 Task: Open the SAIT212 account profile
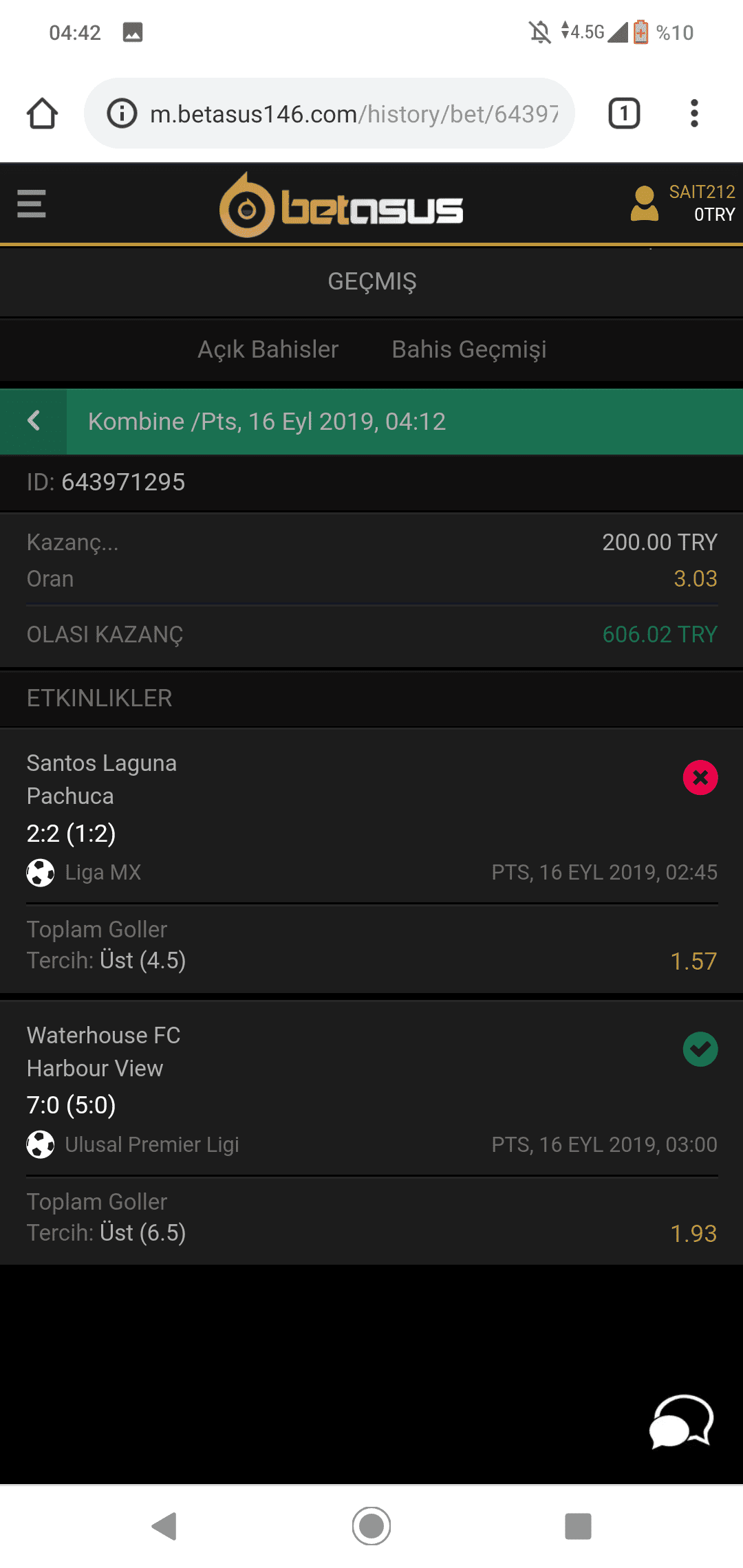click(x=682, y=204)
